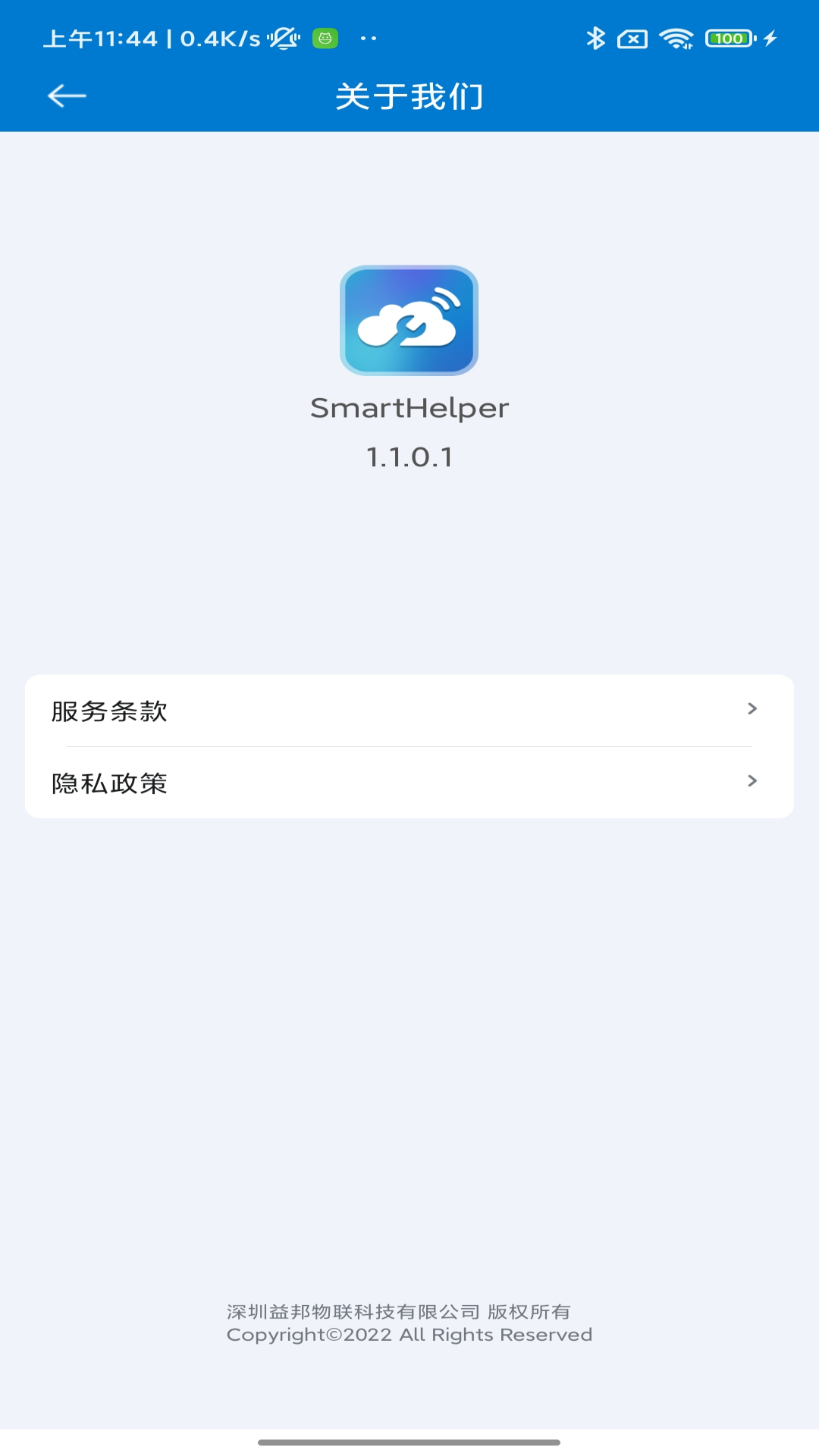819x1456 pixels.
Task: Click the 关于我们 title text
Action: (409, 96)
